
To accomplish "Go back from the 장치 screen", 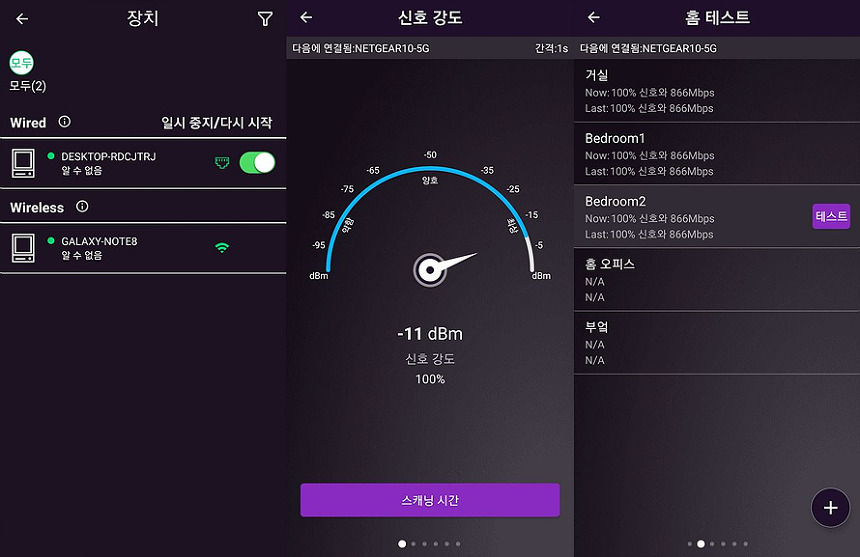I will (22, 18).
